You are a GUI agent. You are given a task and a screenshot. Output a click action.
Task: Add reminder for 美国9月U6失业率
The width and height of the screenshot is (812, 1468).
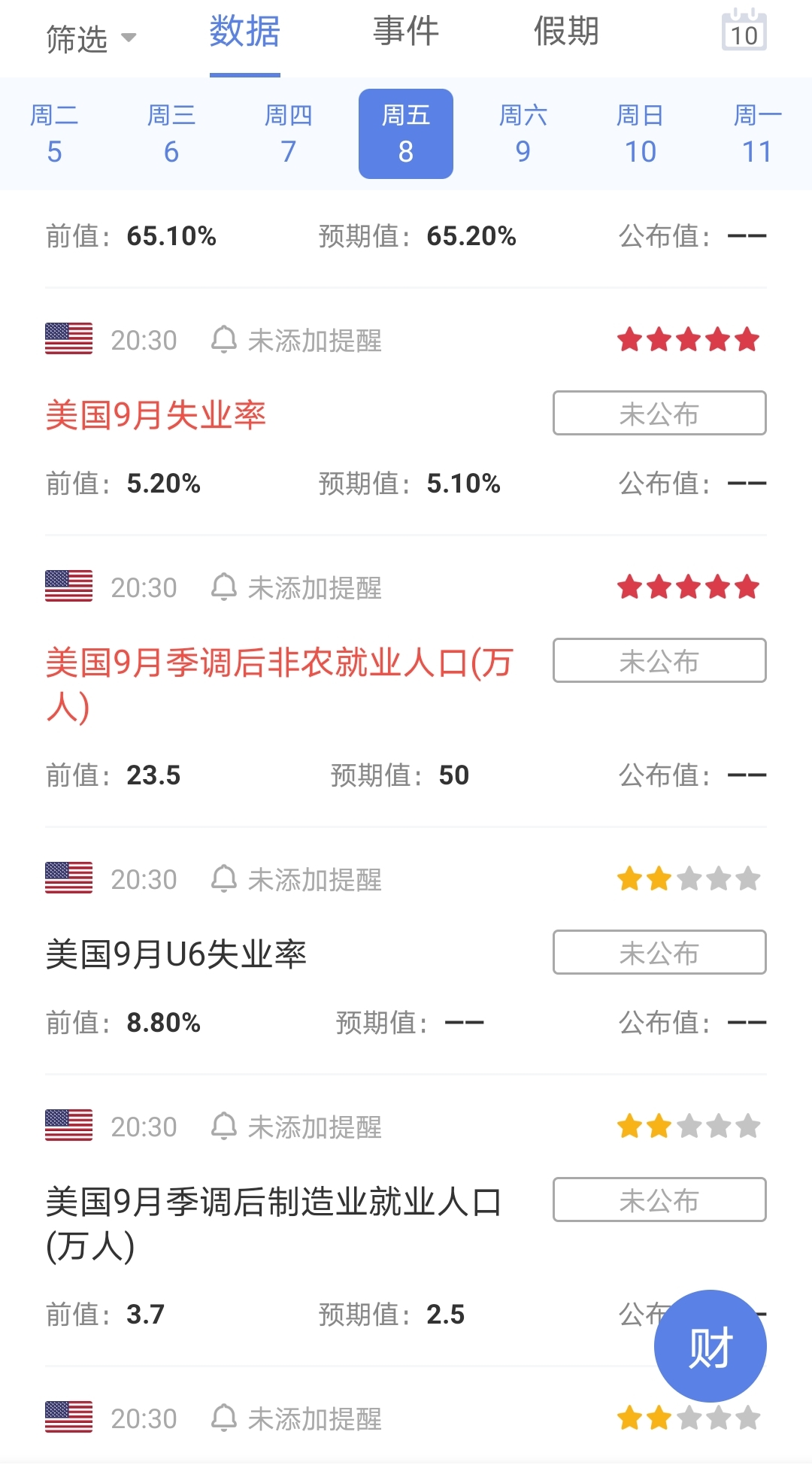point(296,879)
